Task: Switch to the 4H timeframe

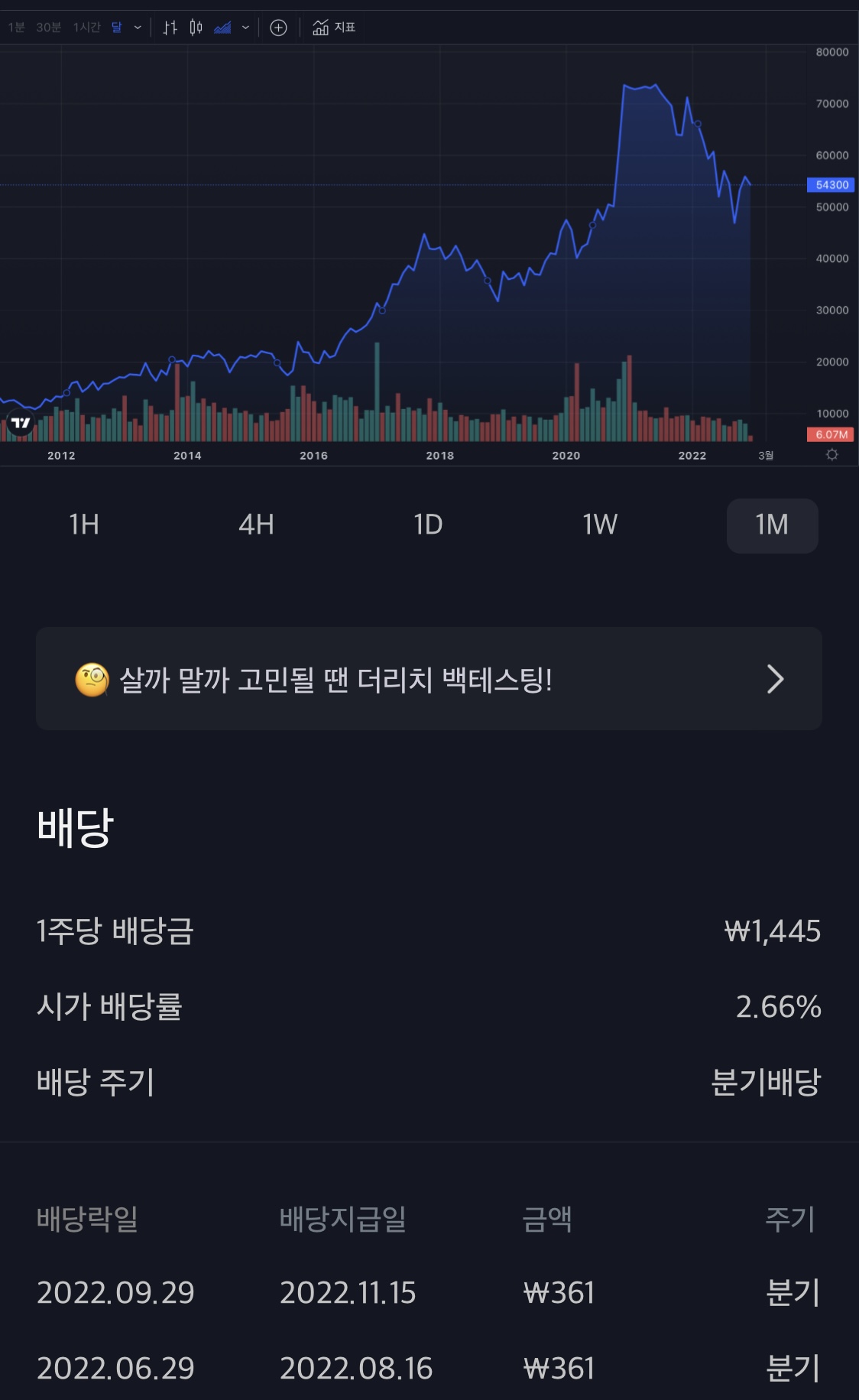Action: (x=256, y=525)
